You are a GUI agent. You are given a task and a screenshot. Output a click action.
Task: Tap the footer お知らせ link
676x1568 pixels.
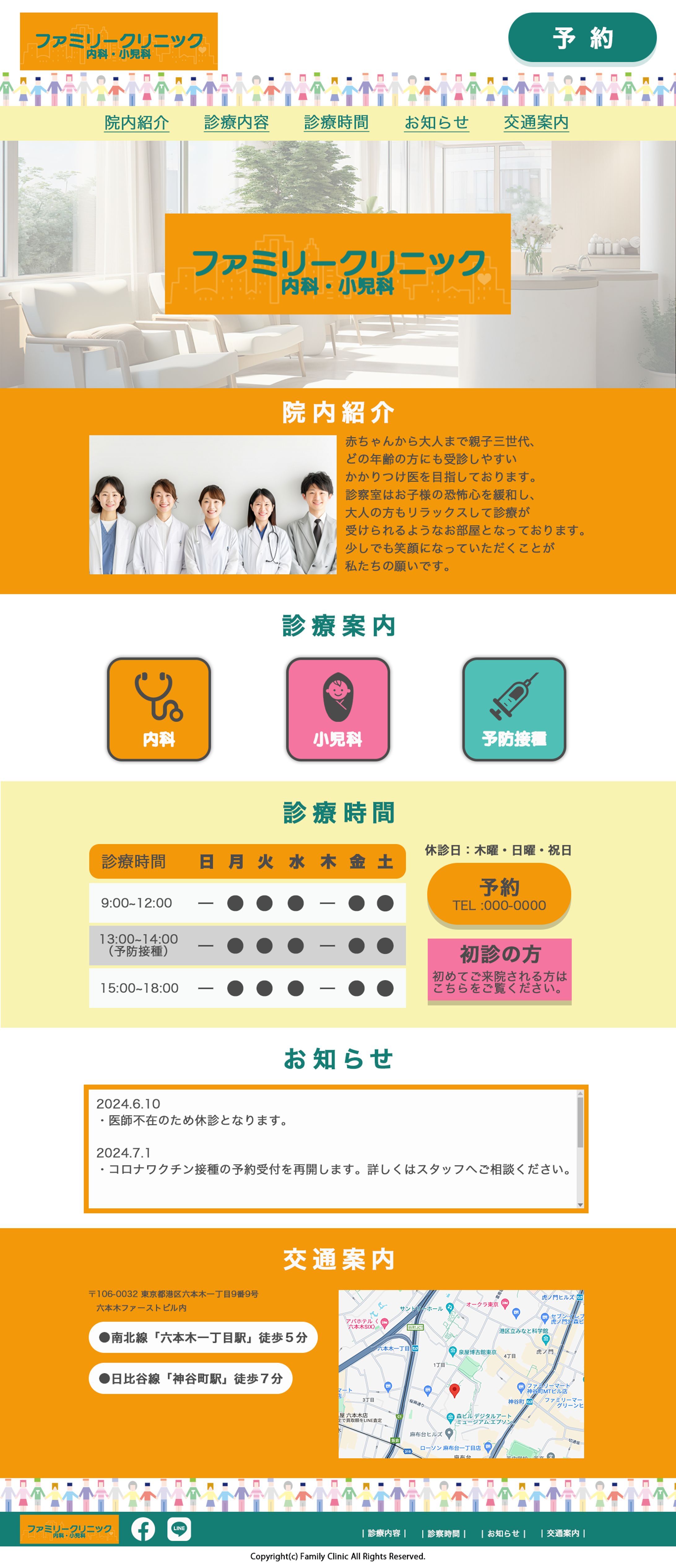point(503,1533)
